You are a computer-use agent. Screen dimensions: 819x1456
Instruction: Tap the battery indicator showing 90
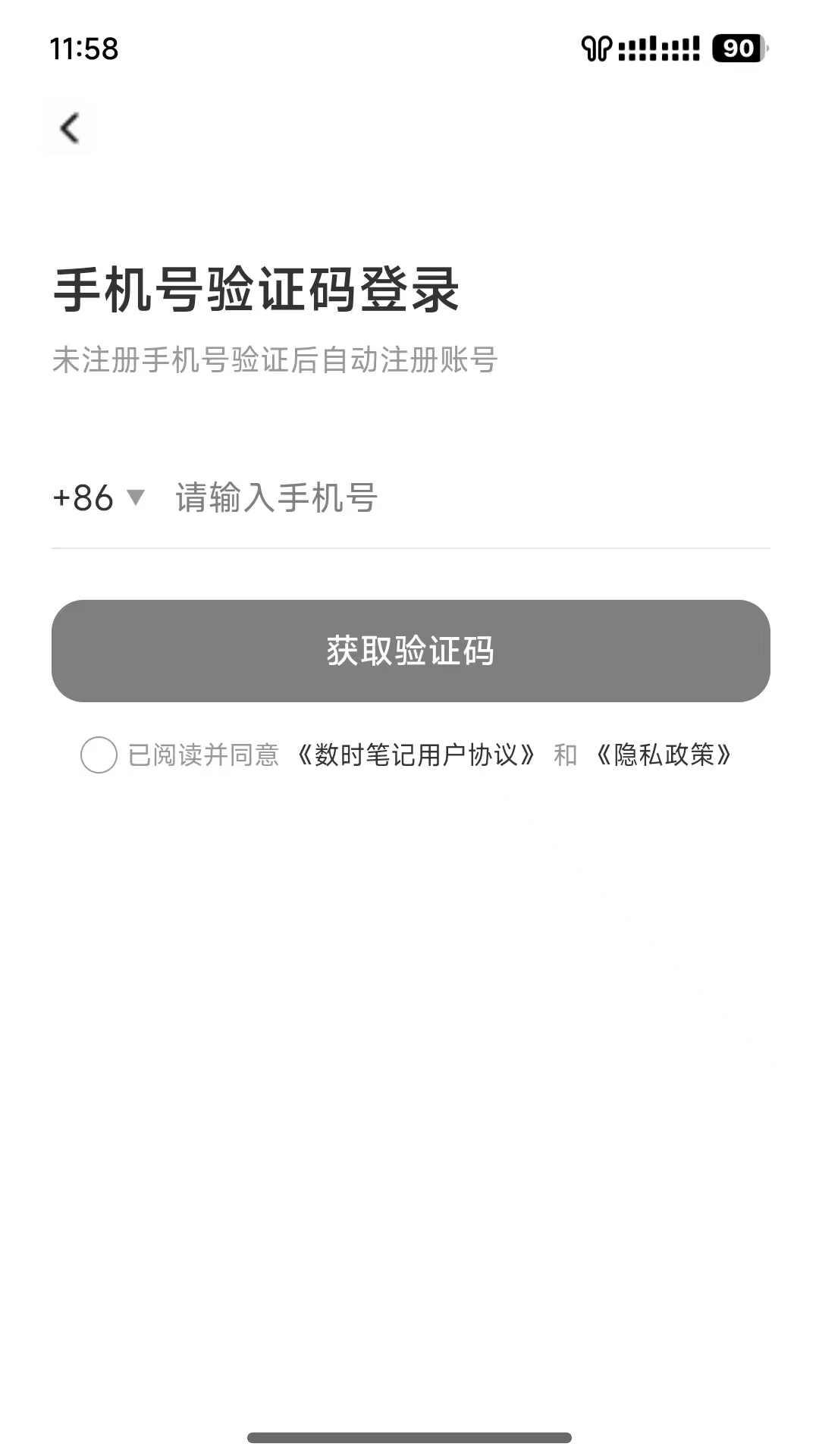click(x=732, y=48)
